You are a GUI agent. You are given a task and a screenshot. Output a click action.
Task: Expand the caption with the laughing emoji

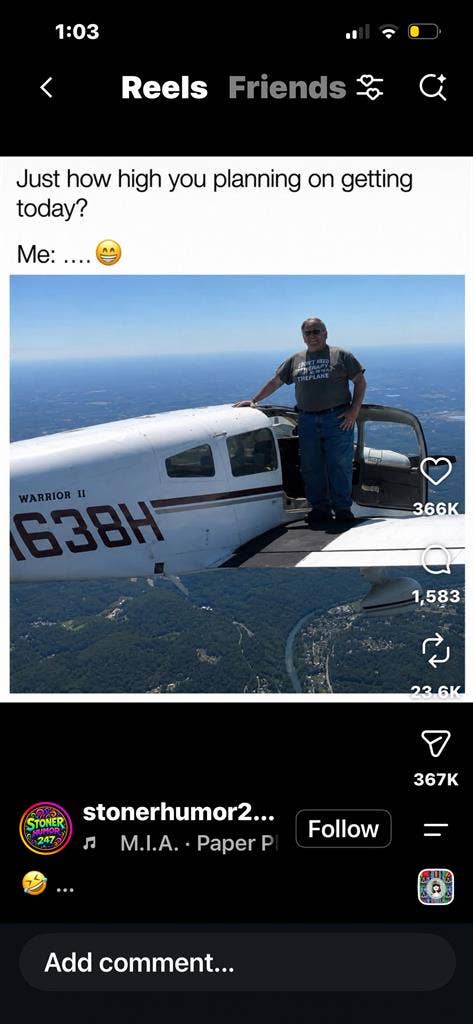tap(48, 885)
